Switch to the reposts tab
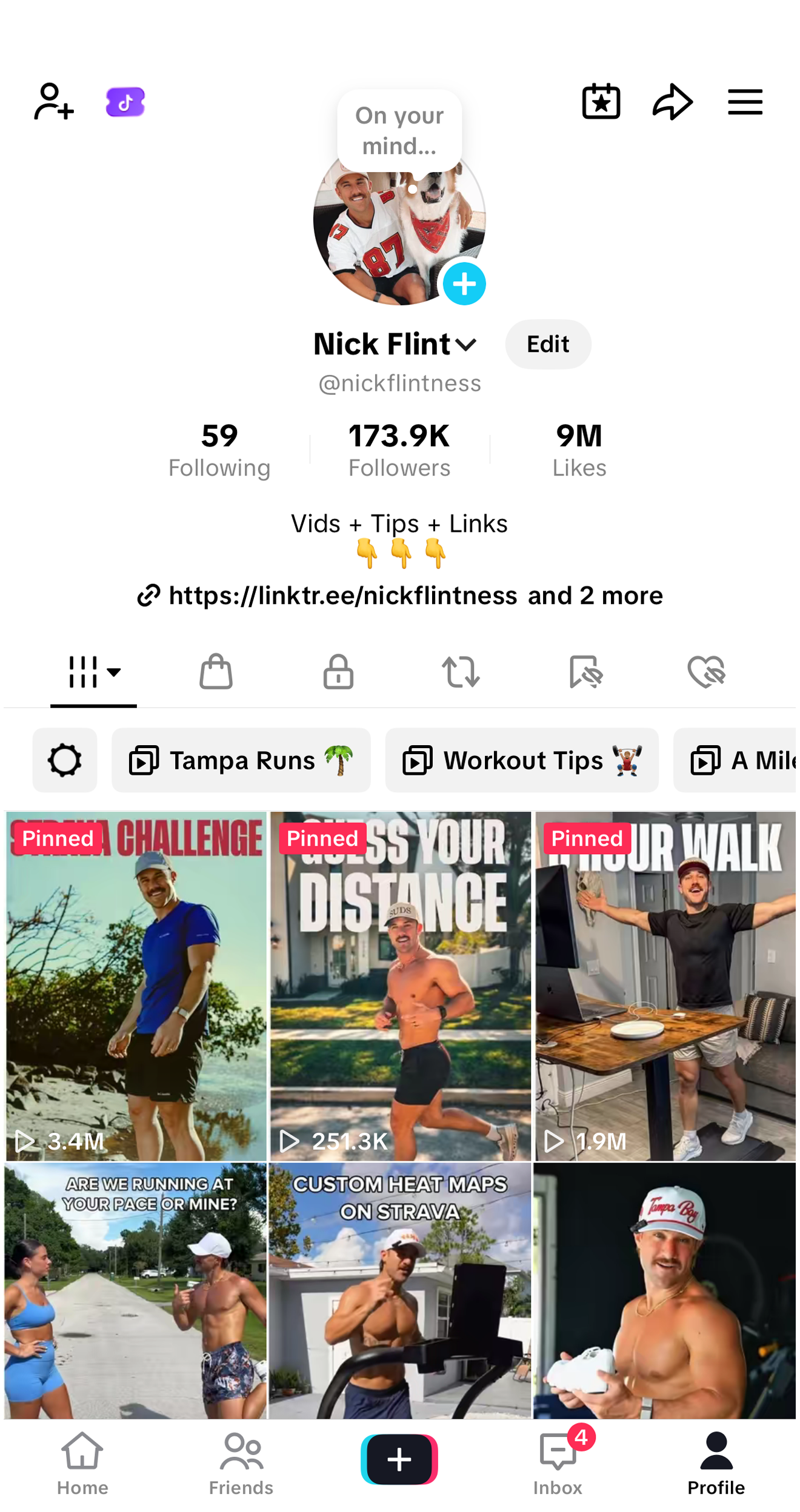This screenshot has width=800, height=1512. pyautogui.click(x=461, y=672)
